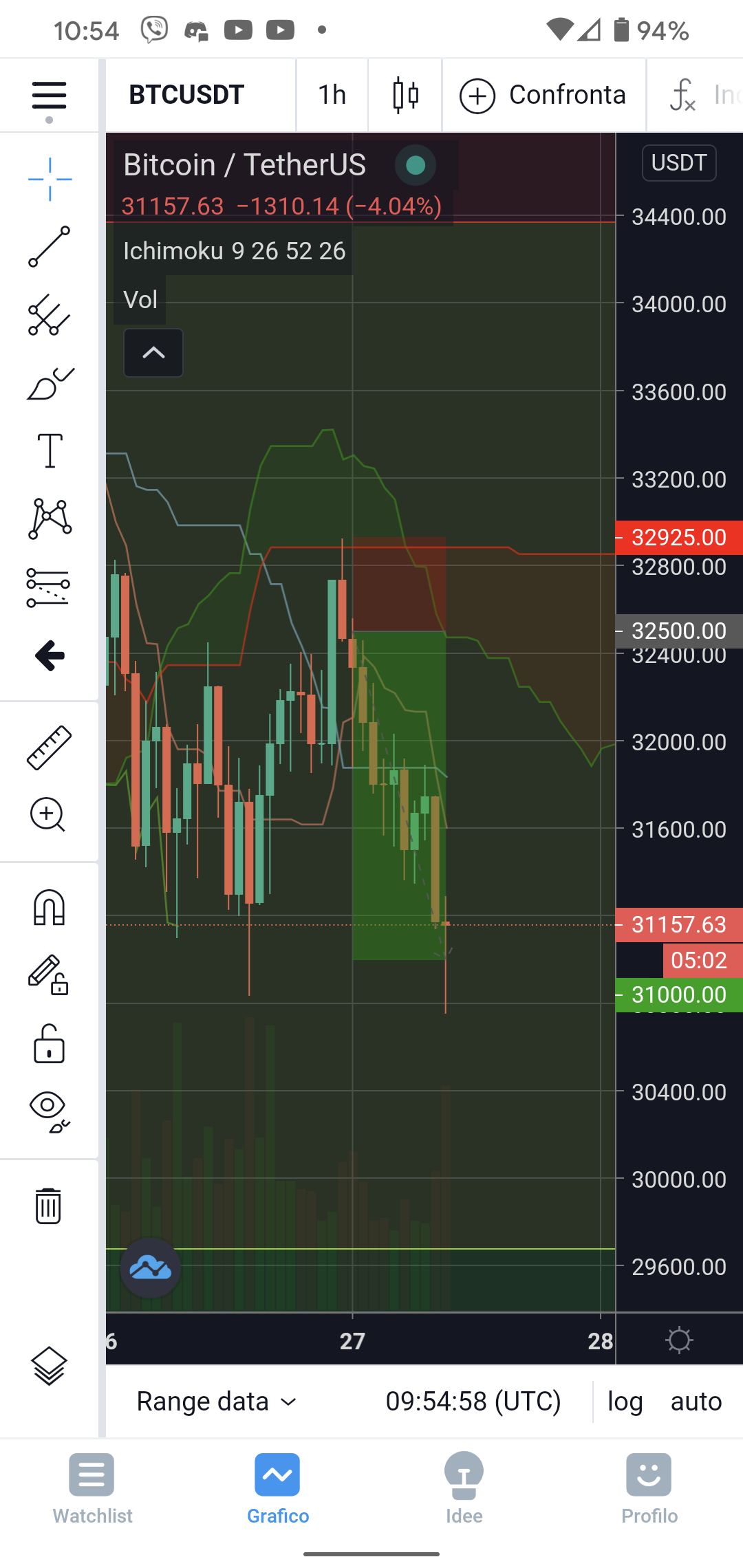Choose the text annotation tool
743x1568 pixels.
[49, 451]
